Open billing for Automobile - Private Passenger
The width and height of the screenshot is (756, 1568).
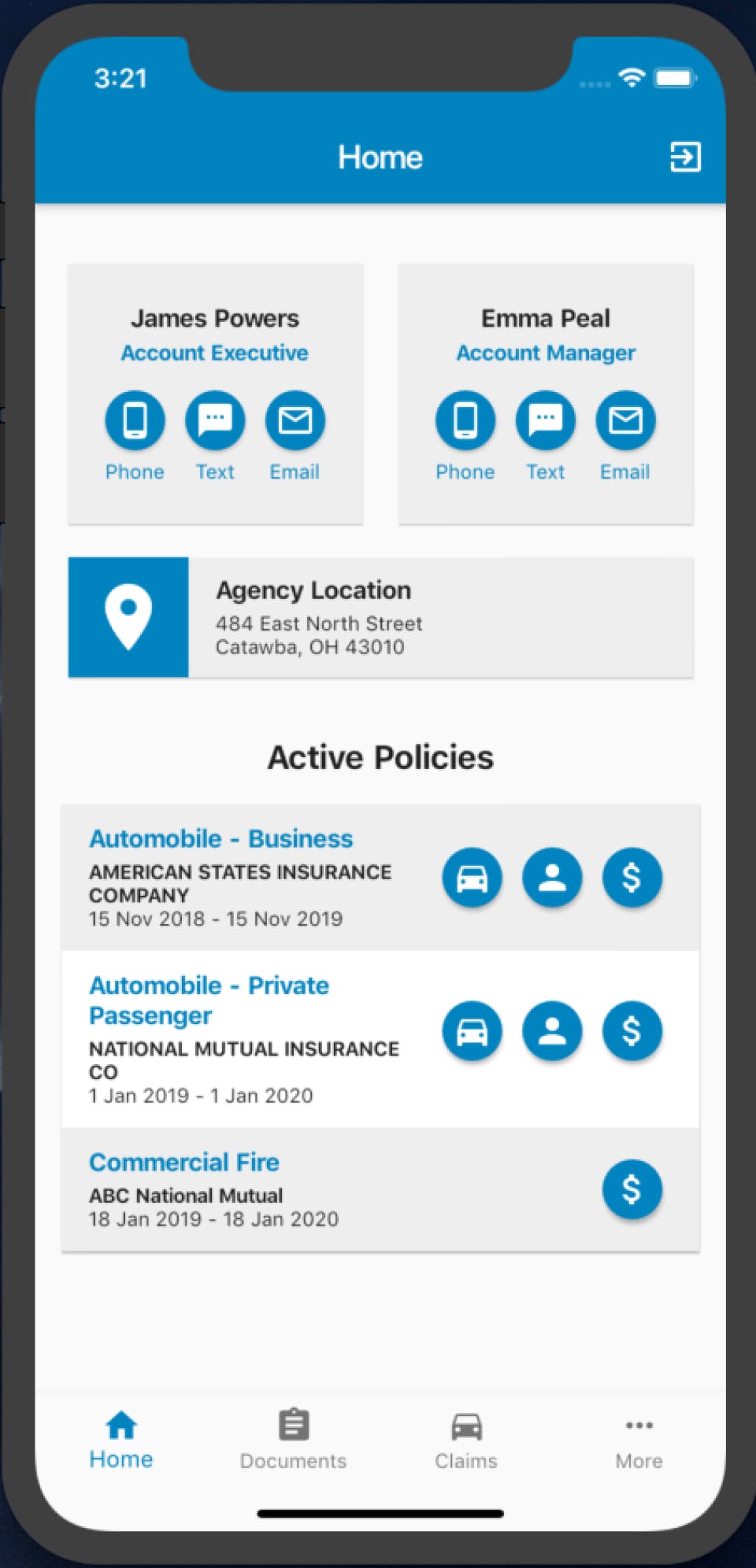click(x=632, y=1031)
